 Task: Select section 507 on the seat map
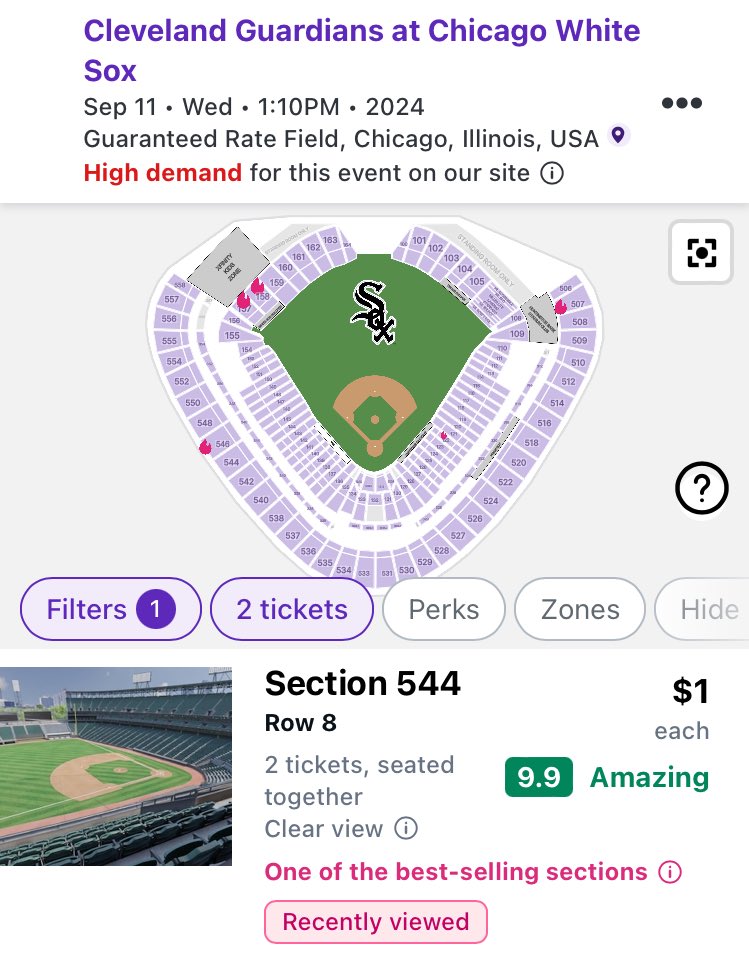[578, 303]
